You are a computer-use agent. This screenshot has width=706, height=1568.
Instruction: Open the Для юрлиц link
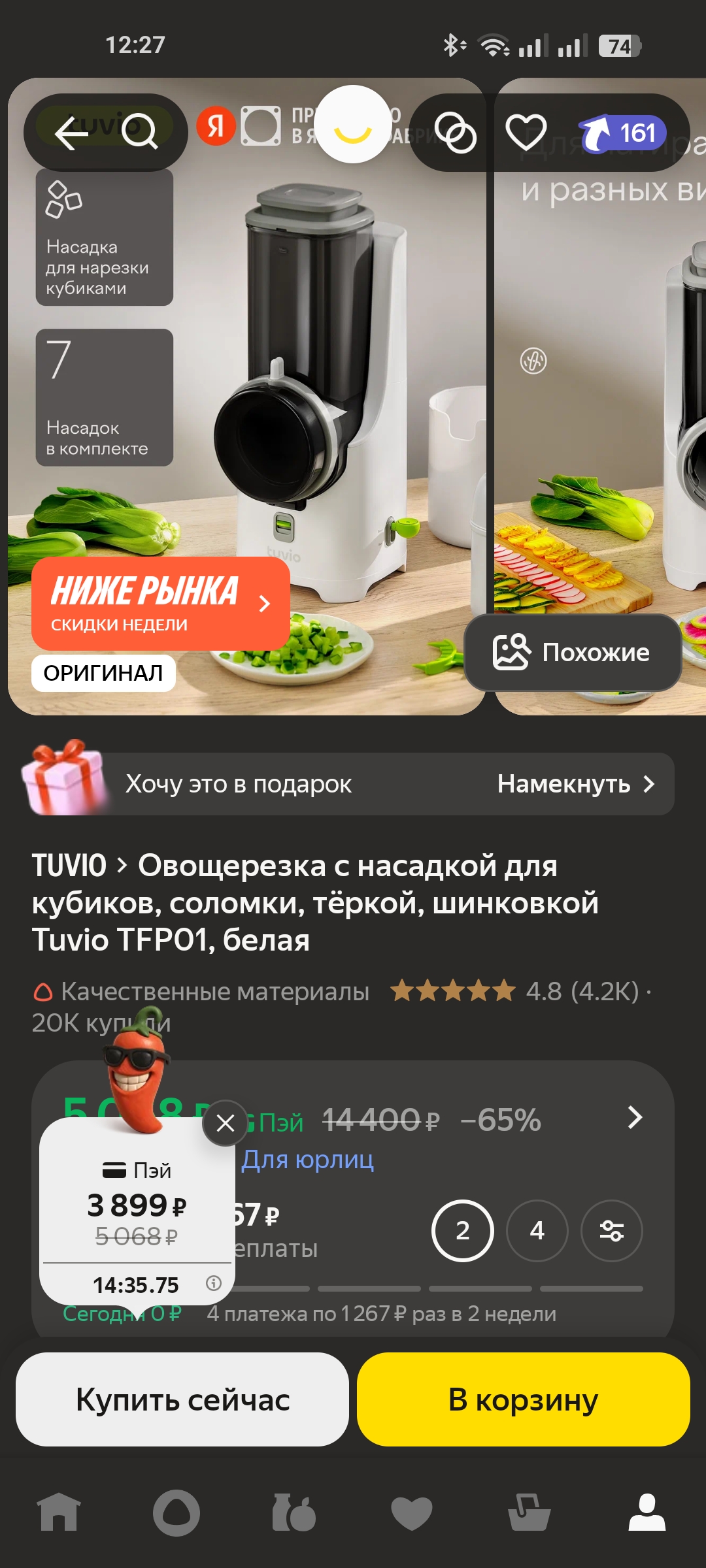tap(307, 1160)
